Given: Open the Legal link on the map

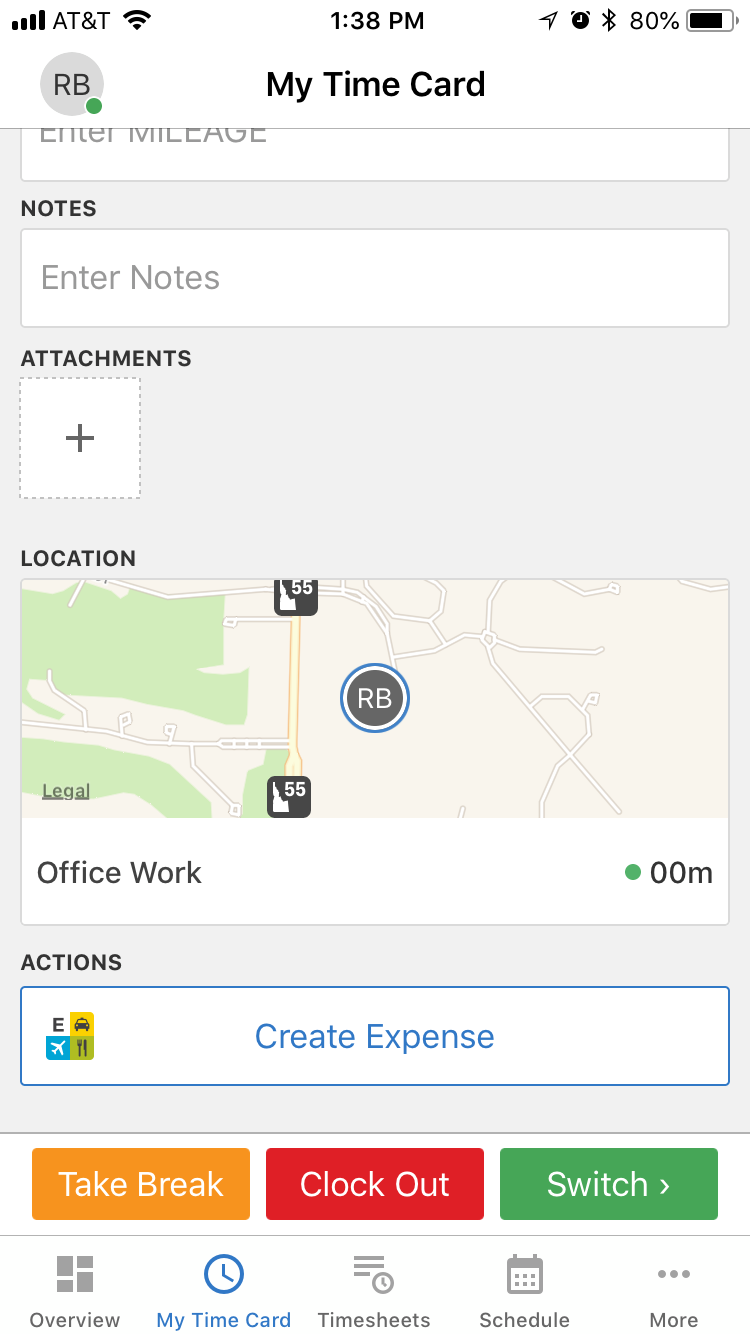Looking at the screenshot, I should coord(66,791).
